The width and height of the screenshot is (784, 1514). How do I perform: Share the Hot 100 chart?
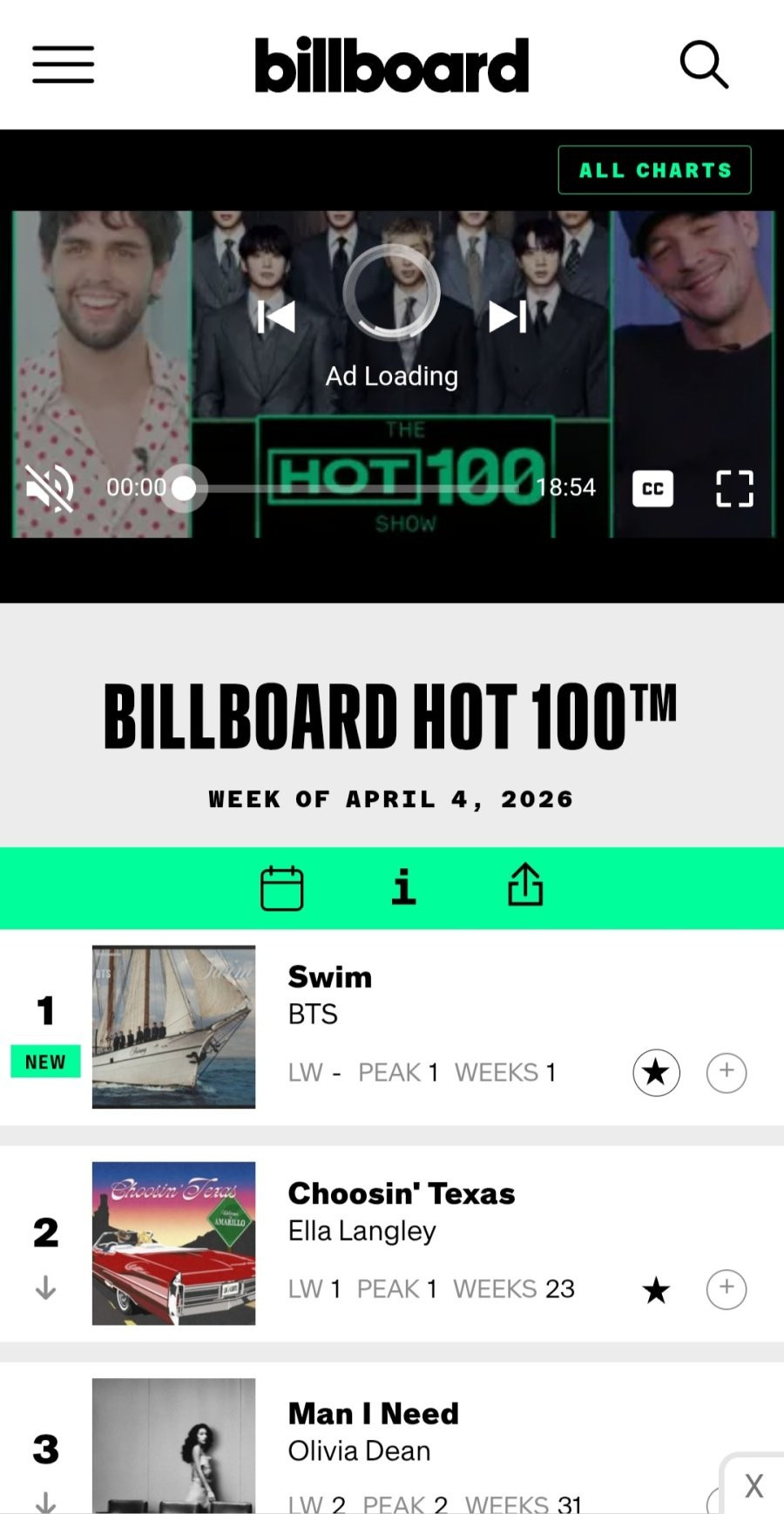tap(525, 886)
